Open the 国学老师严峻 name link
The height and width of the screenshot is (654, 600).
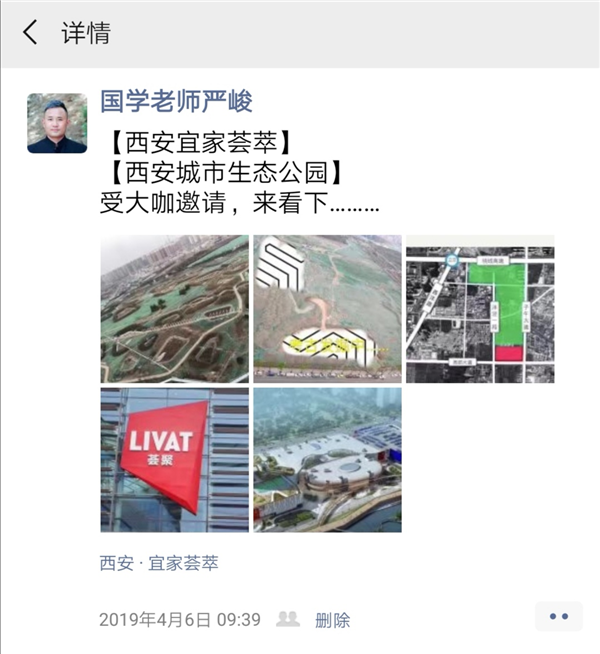coord(176,101)
